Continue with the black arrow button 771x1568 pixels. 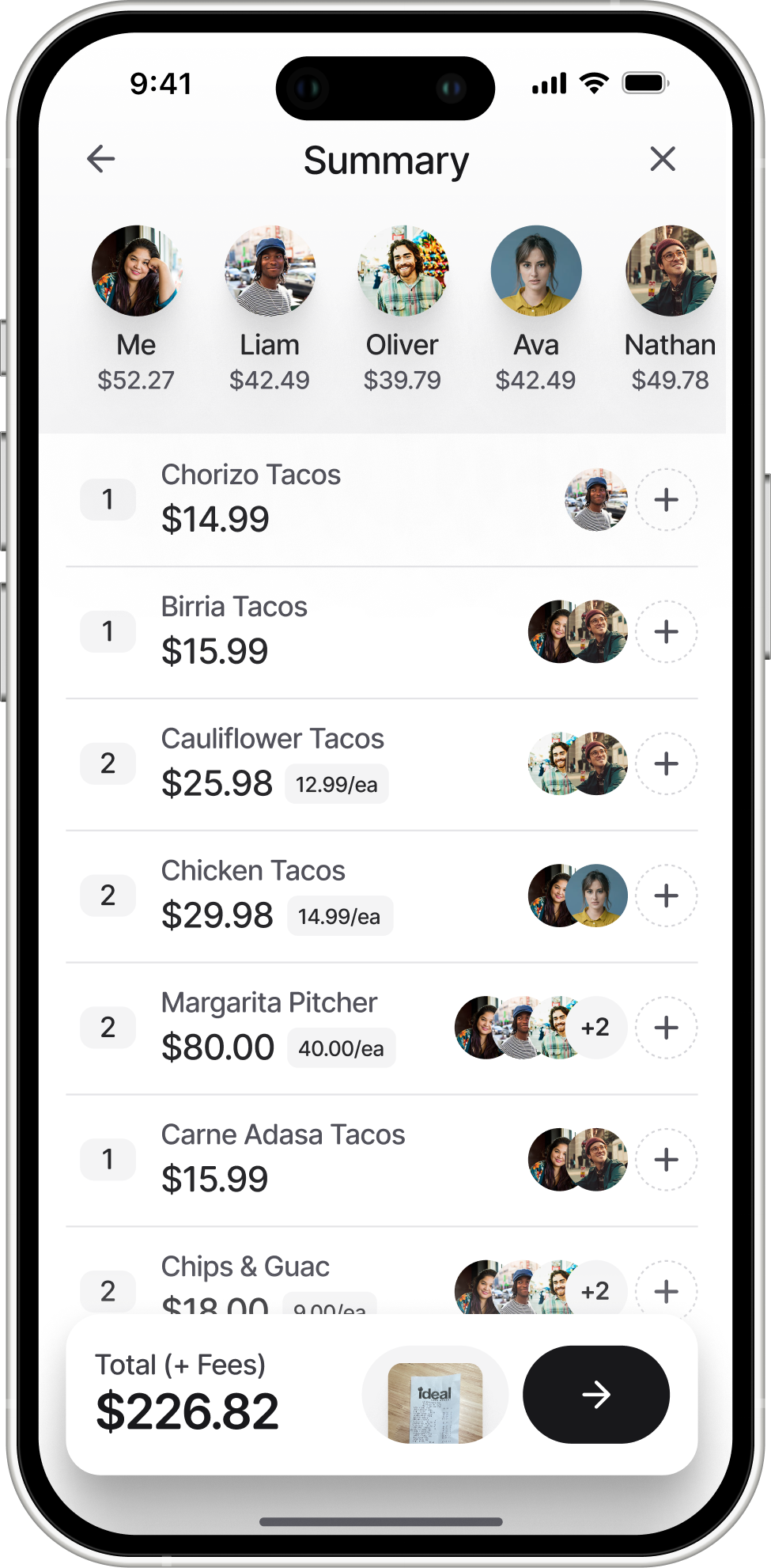point(596,1395)
